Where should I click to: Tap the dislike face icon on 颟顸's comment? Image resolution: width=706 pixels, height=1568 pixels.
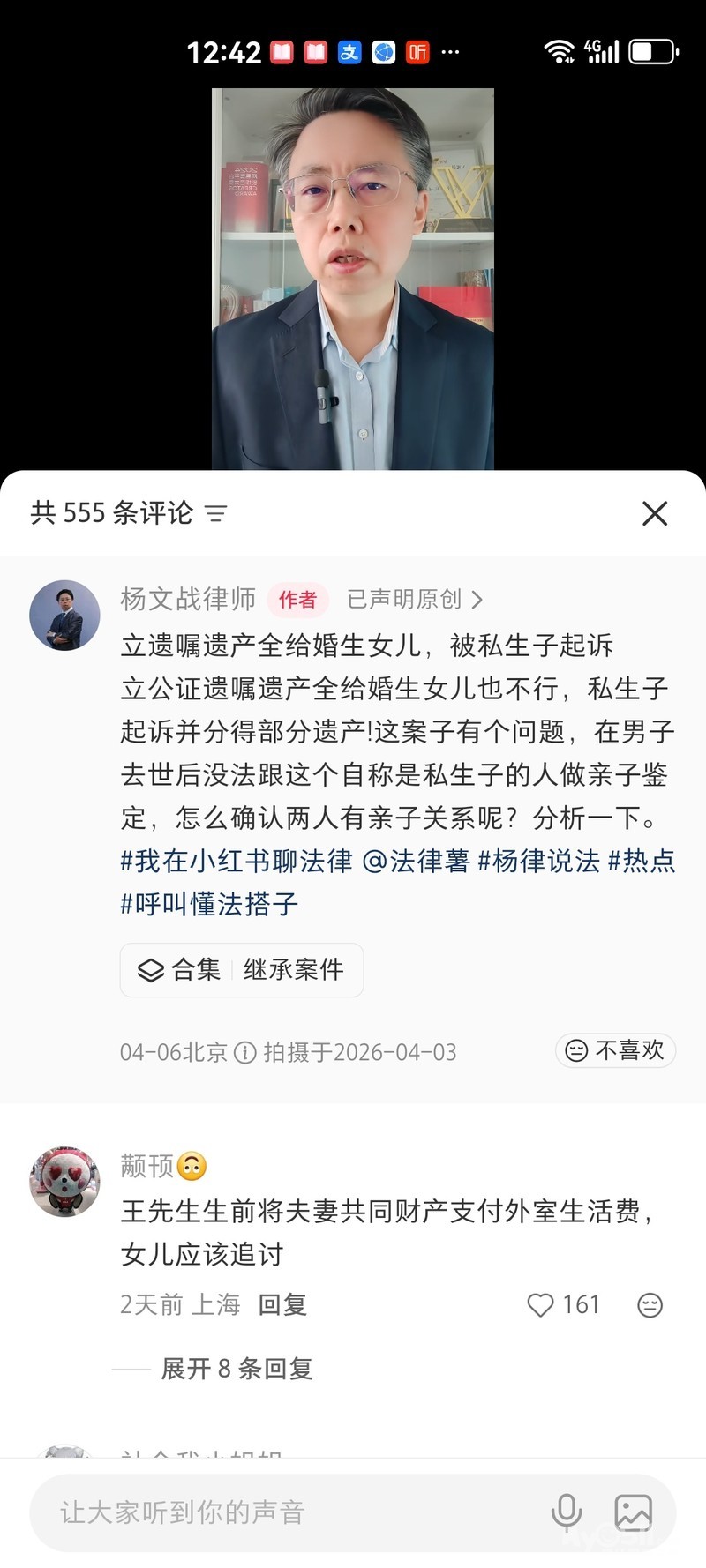[x=650, y=1305]
